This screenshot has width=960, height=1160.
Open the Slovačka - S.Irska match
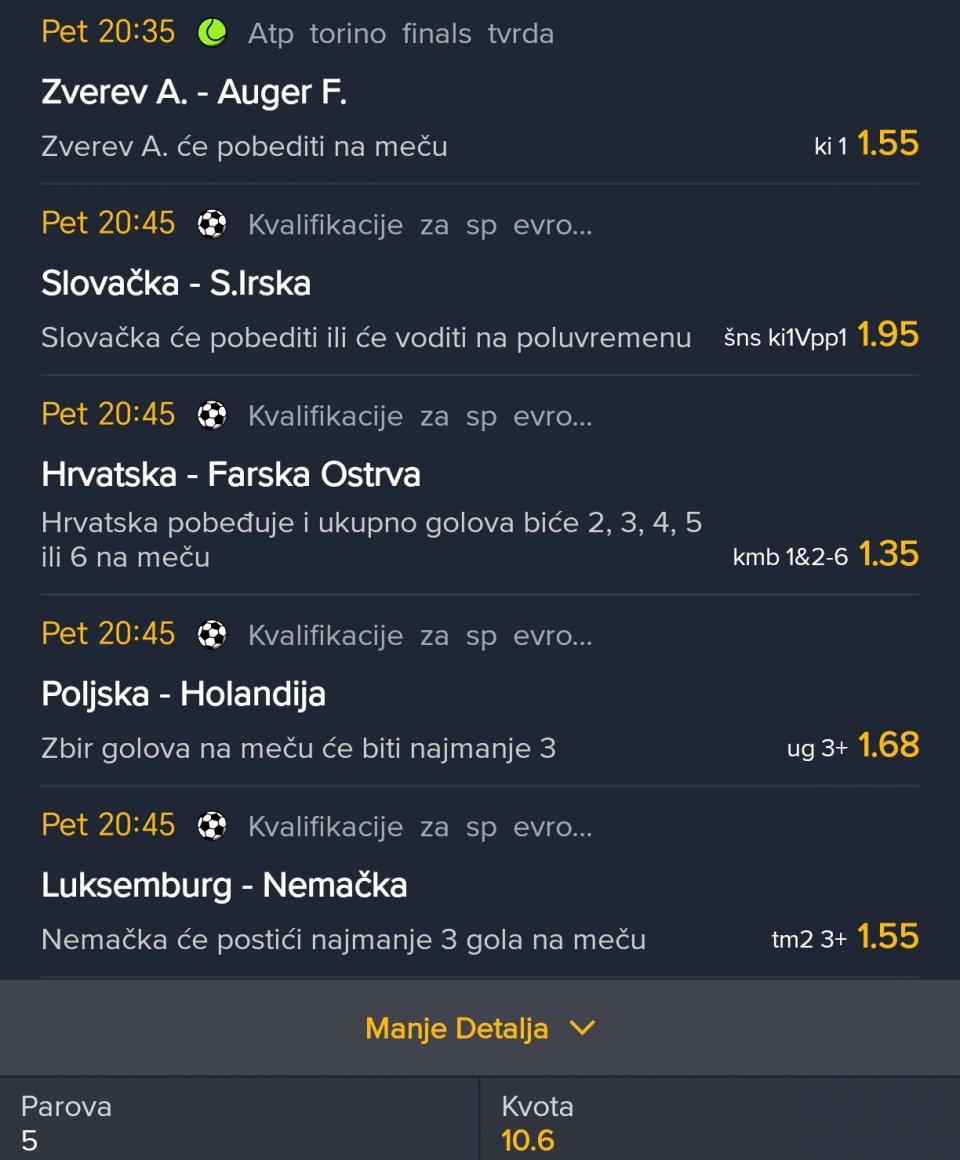(176, 284)
